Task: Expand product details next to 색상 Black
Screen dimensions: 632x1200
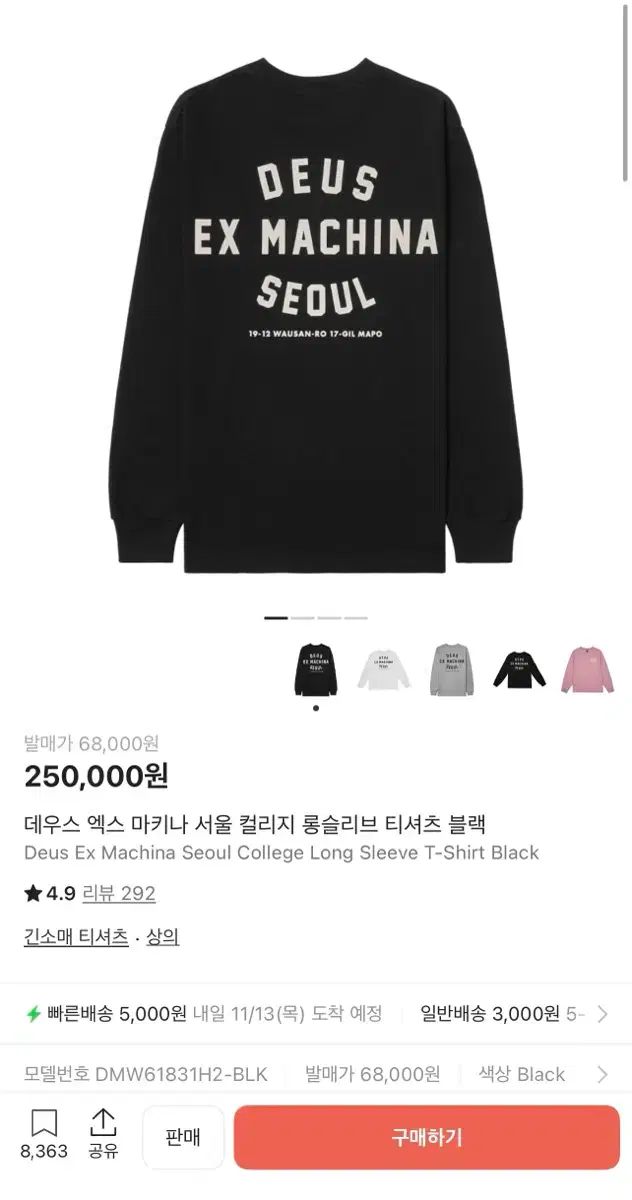Action: (x=602, y=1074)
